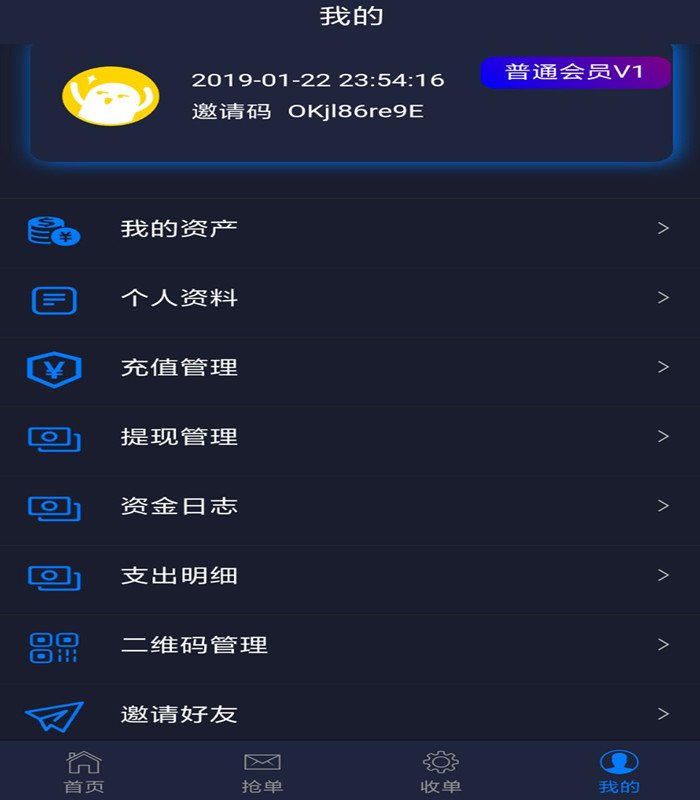The height and width of the screenshot is (800, 700).
Task: Switch to the 抢单 tab
Action: point(262,772)
